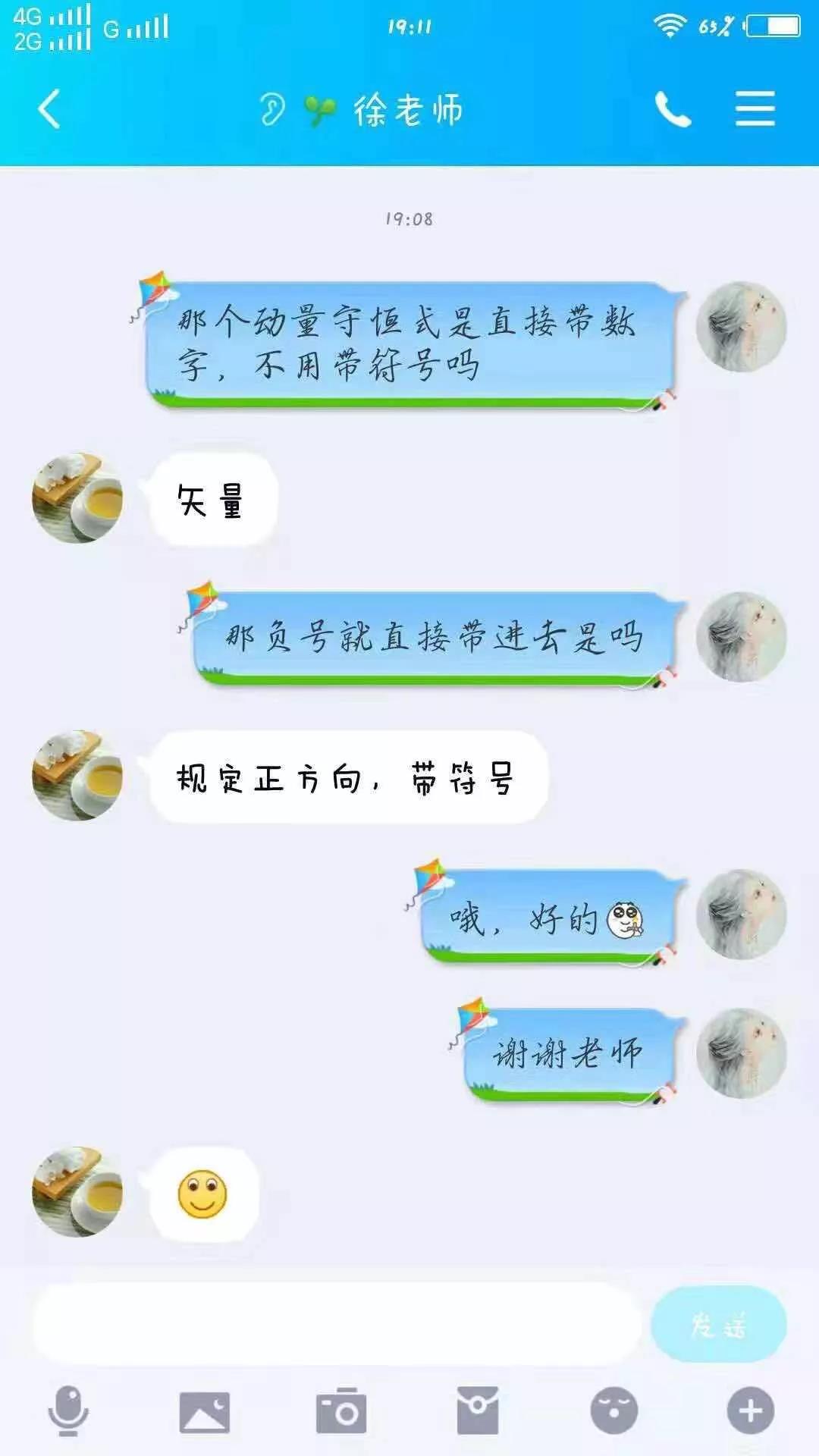Go back from the chat with 徐老师
Viewport: 819px width, 1456px height.
coord(49,109)
